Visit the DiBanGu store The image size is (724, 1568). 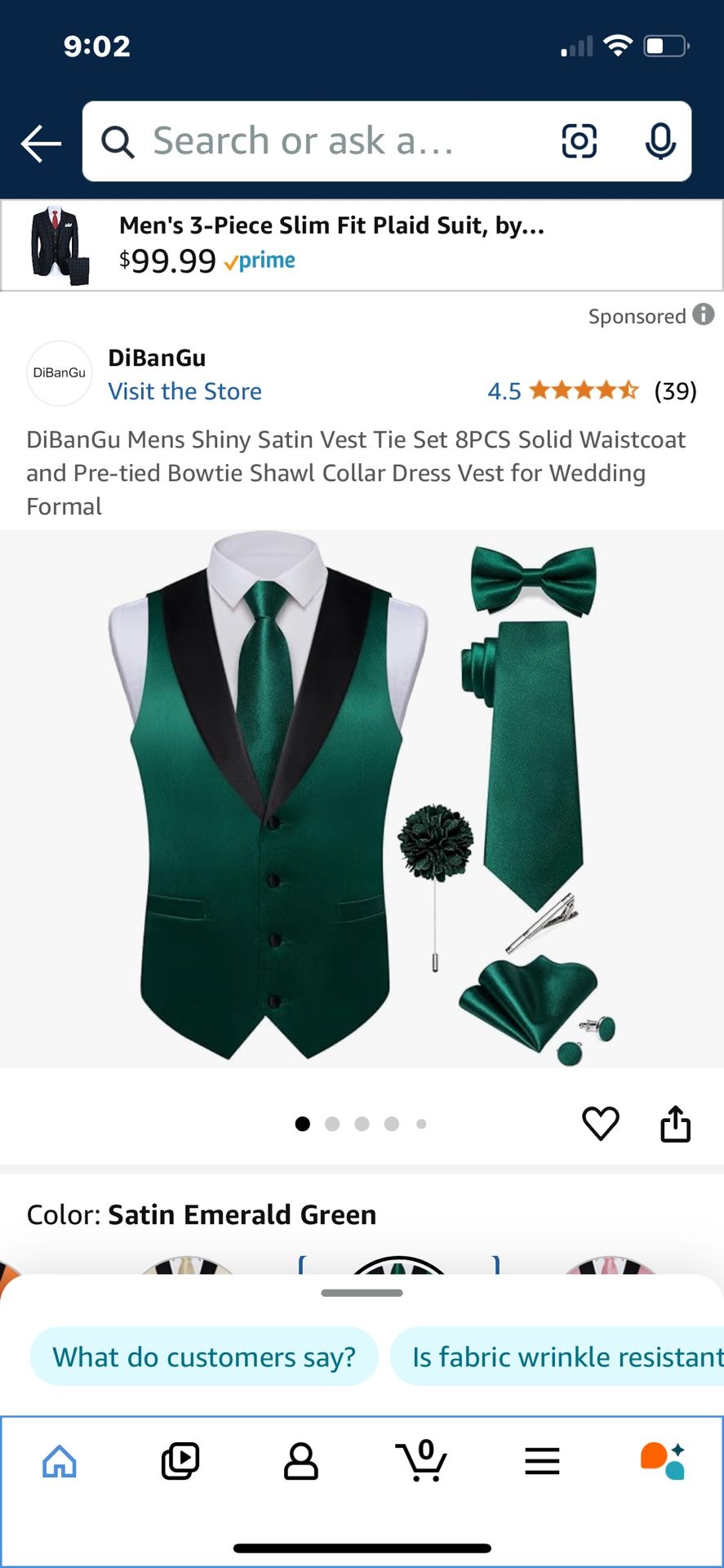coord(185,391)
